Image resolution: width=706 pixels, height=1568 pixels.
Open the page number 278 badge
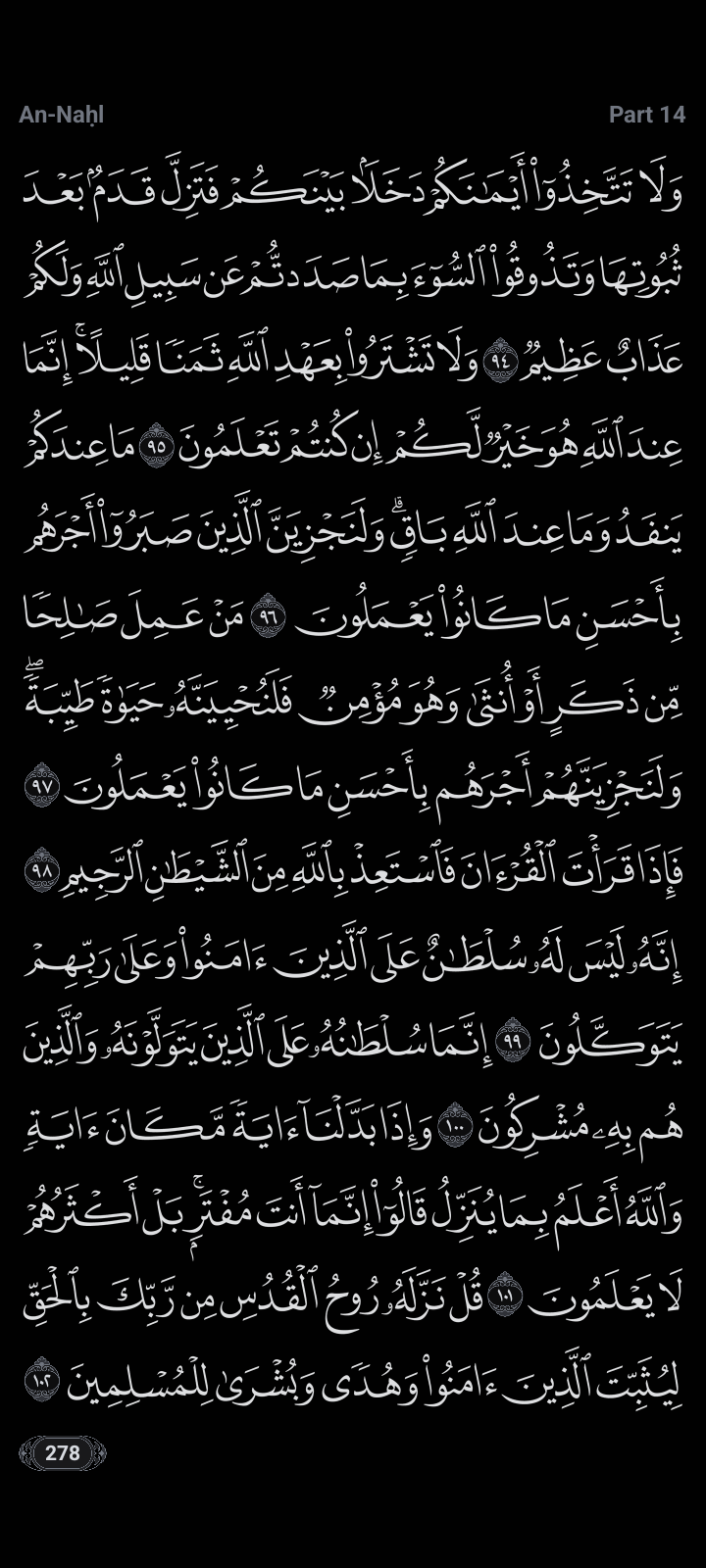pyautogui.click(x=63, y=1452)
